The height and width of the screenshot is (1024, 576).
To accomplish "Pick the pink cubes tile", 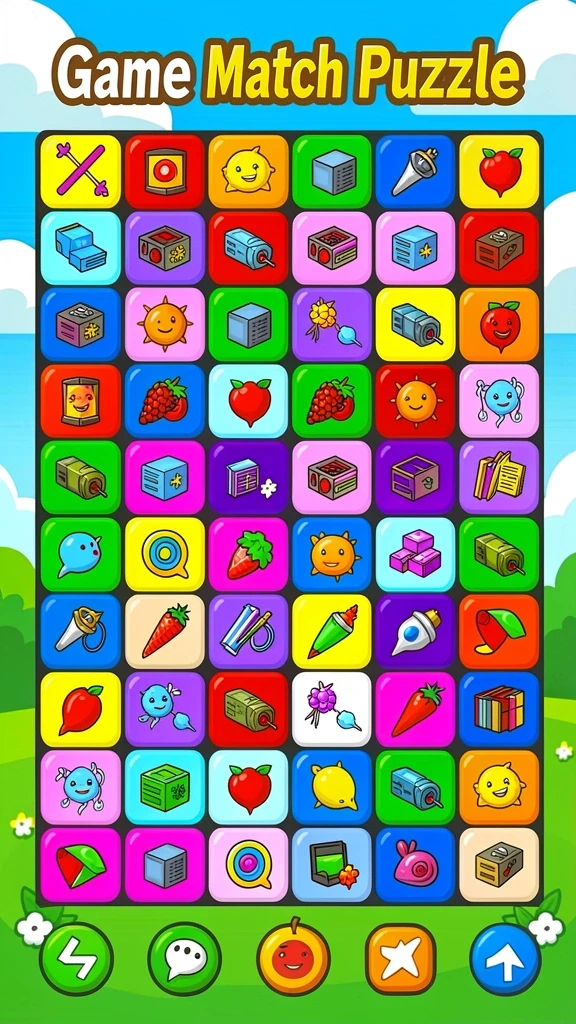I will (x=415, y=554).
